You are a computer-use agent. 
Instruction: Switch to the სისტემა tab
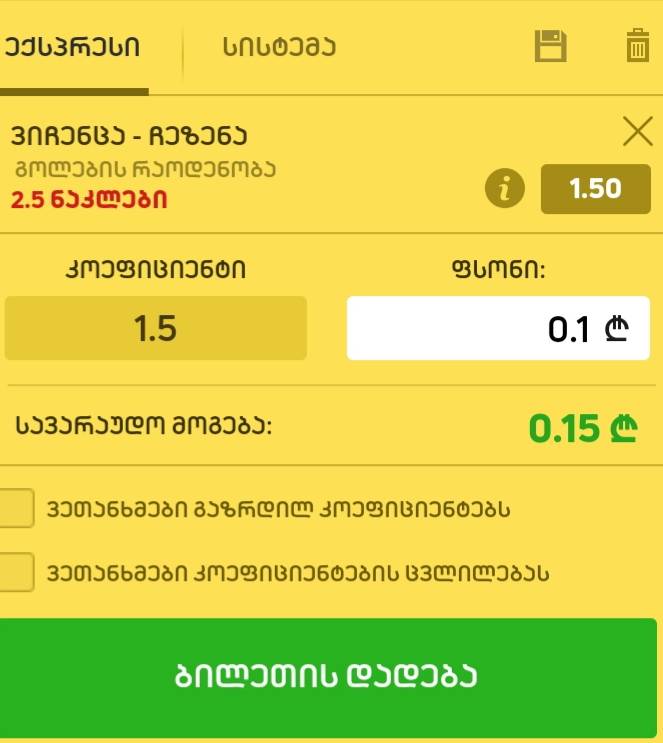coord(279,47)
